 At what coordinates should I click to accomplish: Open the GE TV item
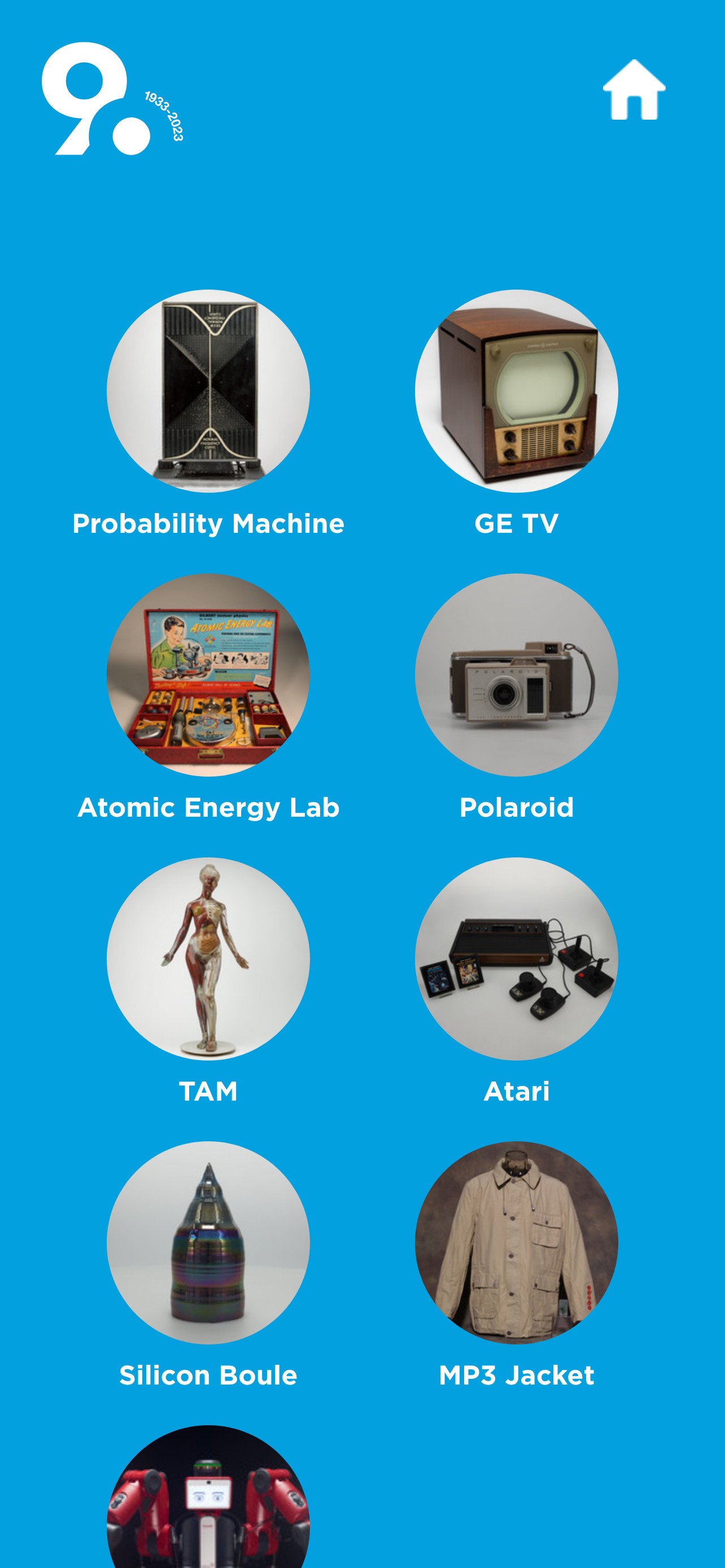[x=516, y=391]
